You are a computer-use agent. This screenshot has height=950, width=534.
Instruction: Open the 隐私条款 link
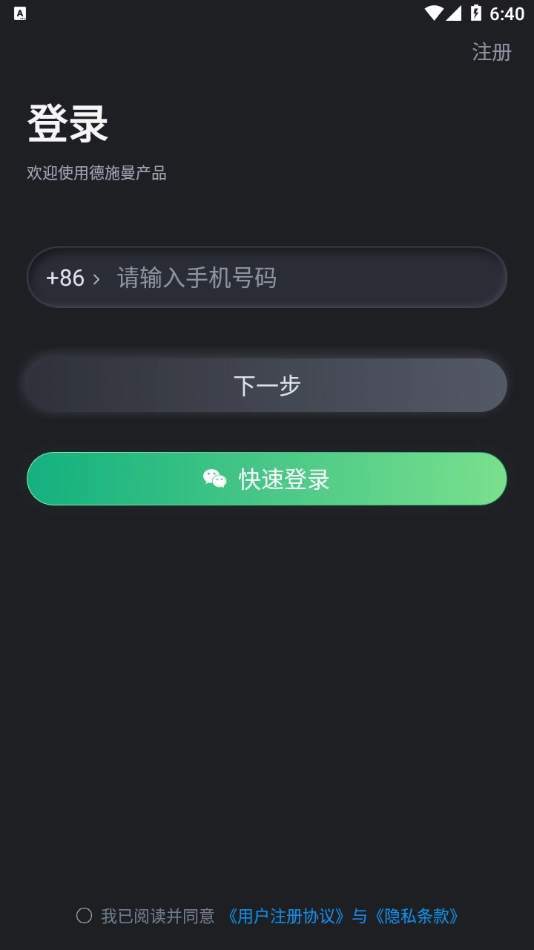(416, 916)
